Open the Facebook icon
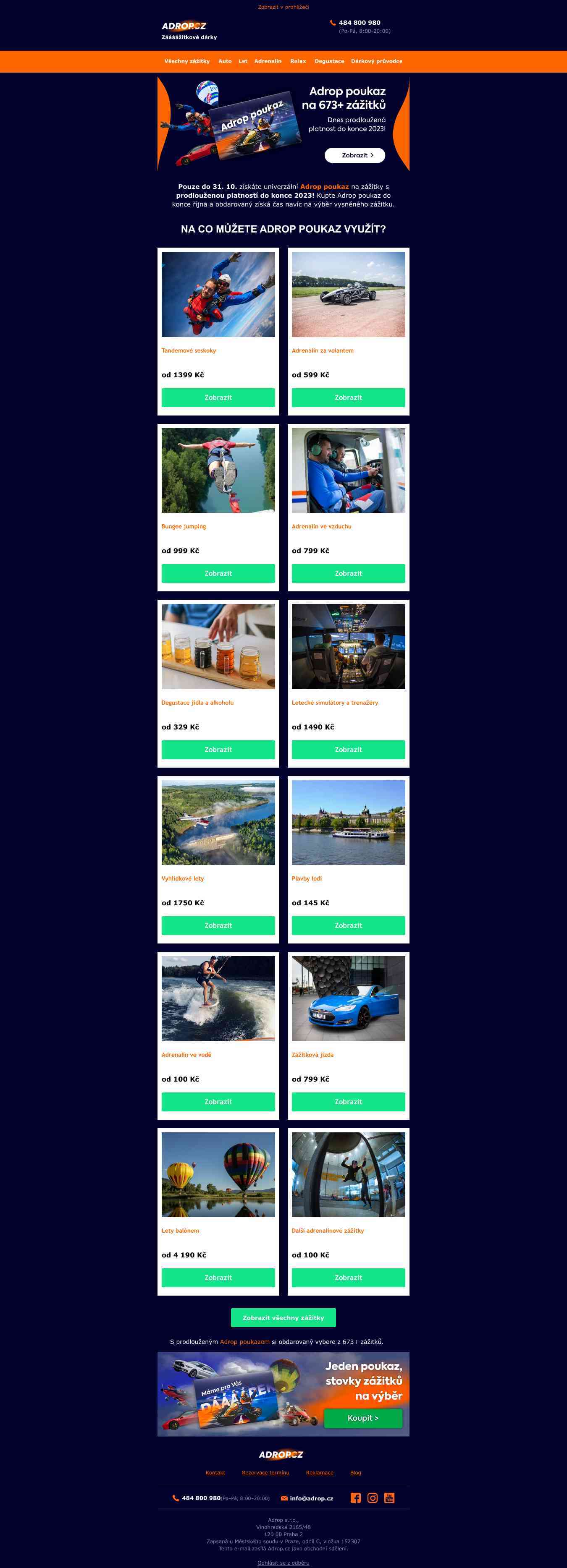The width and height of the screenshot is (567, 1568). pyautogui.click(x=356, y=1498)
